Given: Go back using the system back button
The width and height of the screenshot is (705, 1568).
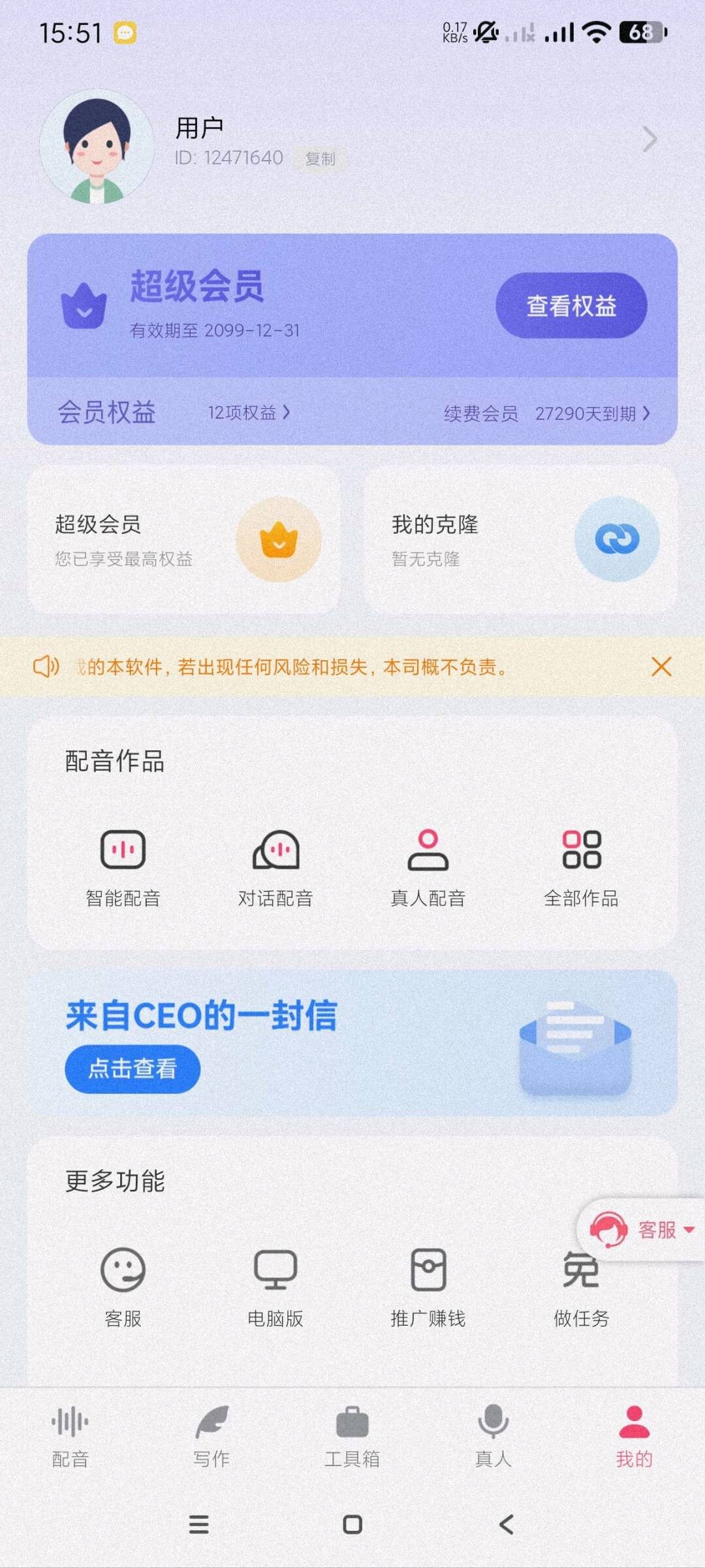Looking at the screenshot, I should [x=507, y=1525].
